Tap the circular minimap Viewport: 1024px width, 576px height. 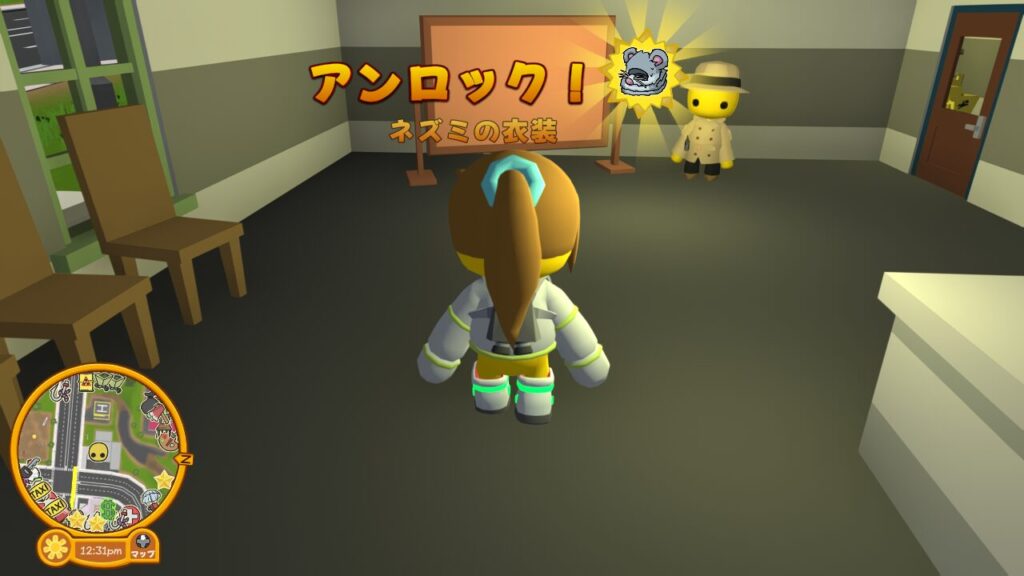[x=97, y=447]
